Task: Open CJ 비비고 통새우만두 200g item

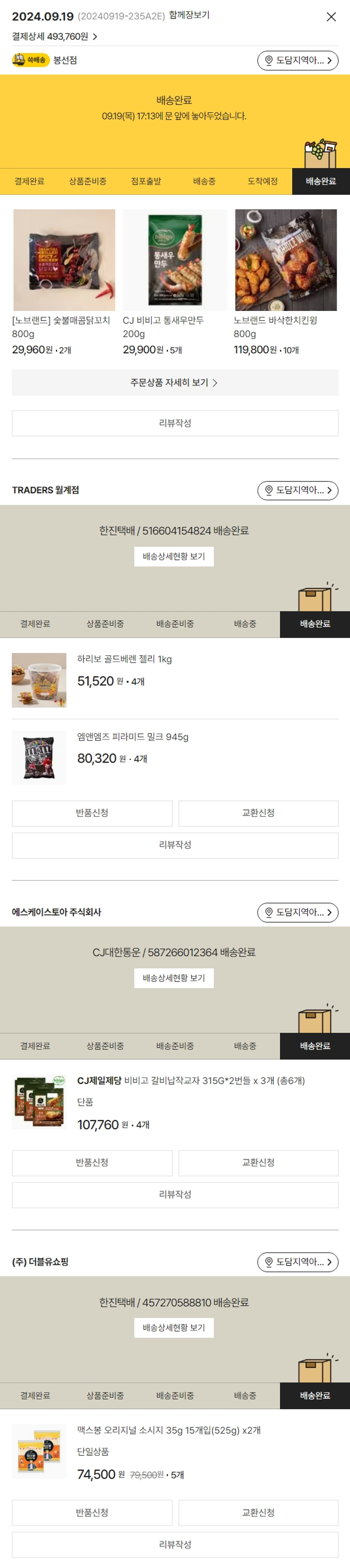Action: point(175,261)
